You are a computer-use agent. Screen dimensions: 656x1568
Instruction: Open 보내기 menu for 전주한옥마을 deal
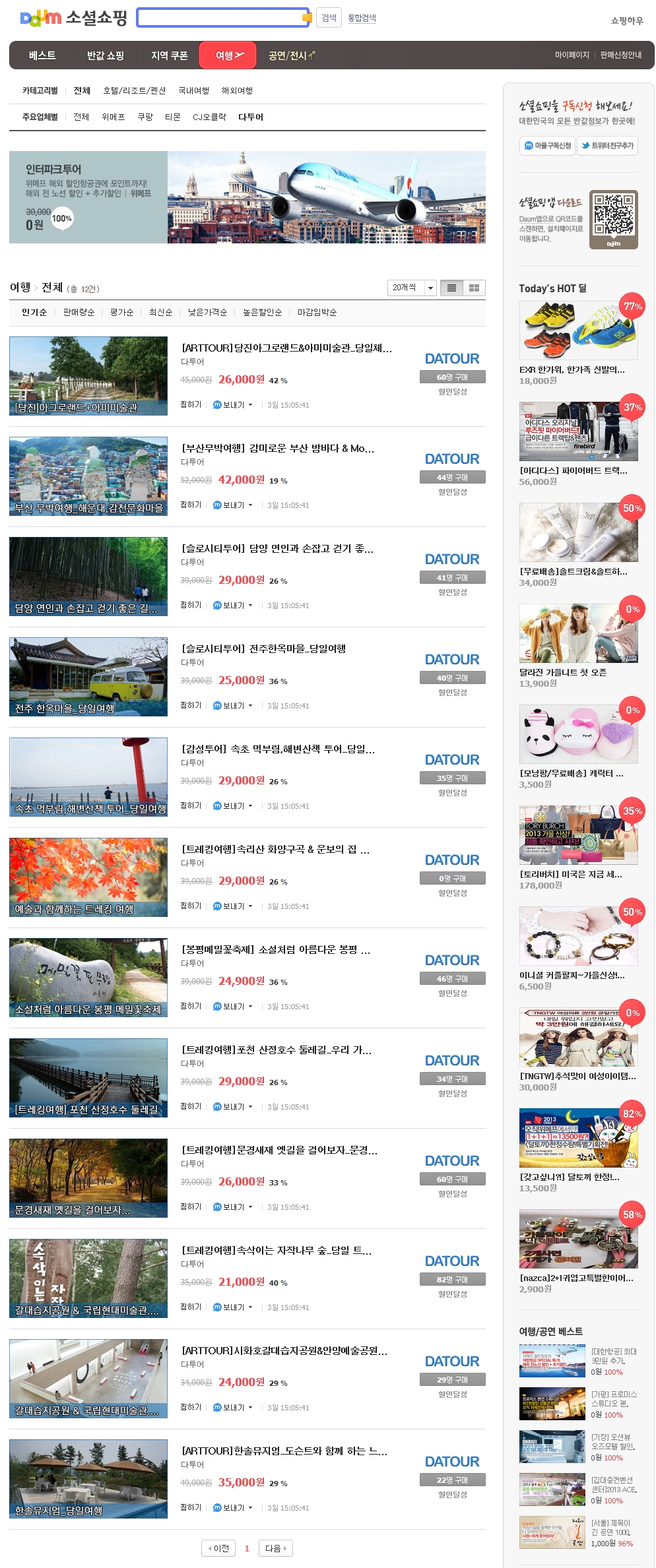coord(233,705)
